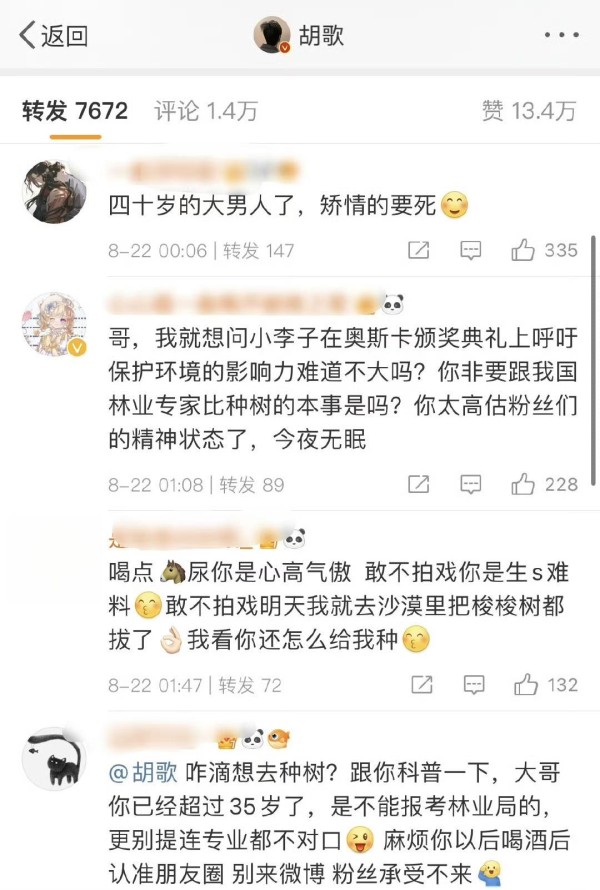Image resolution: width=600 pixels, height=890 pixels.
Task: Repost the comment posted at 8-22 01:47
Action: pos(420,684)
